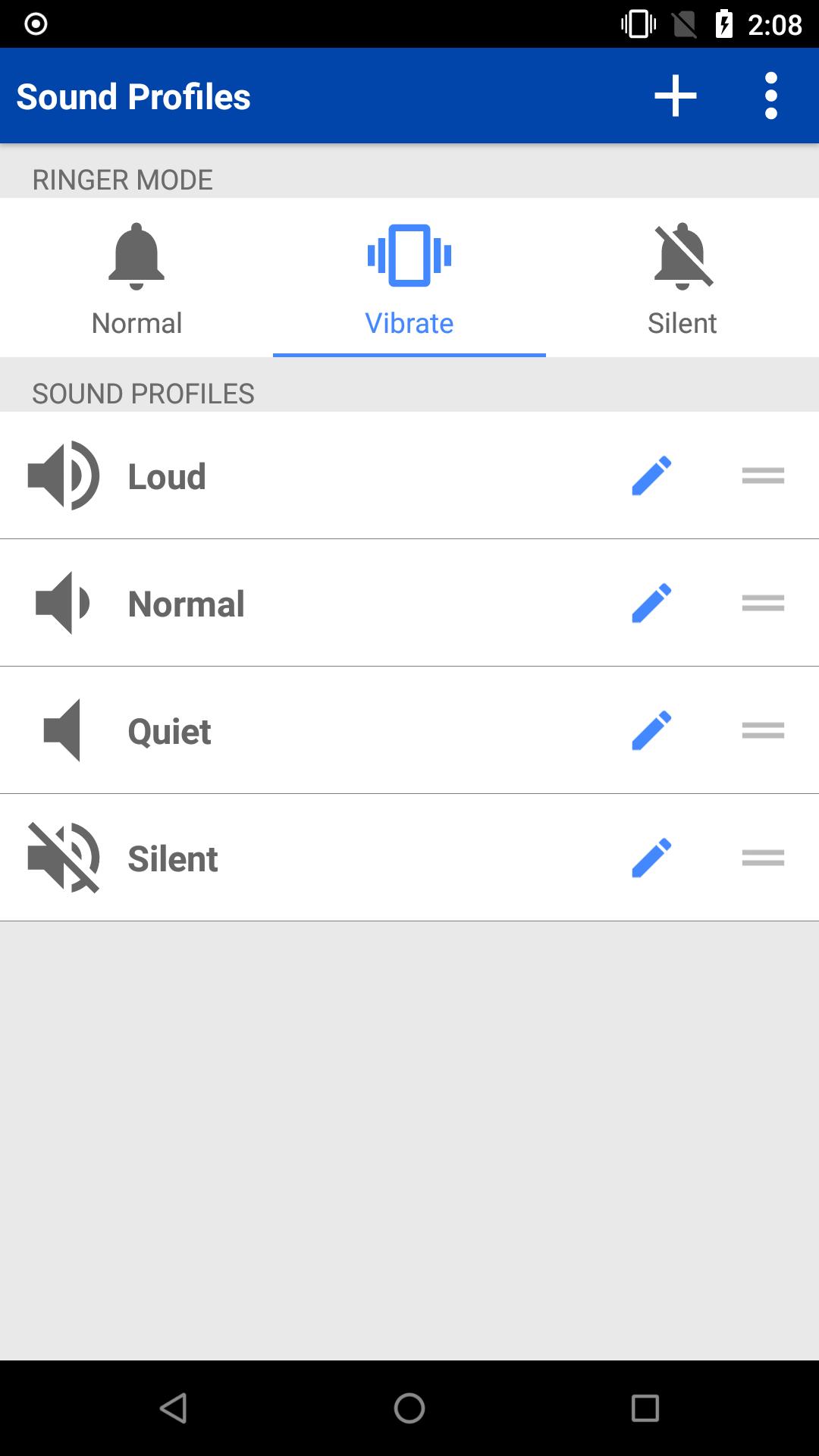Open recent apps
The width and height of the screenshot is (819, 1456).
(645, 1408)
